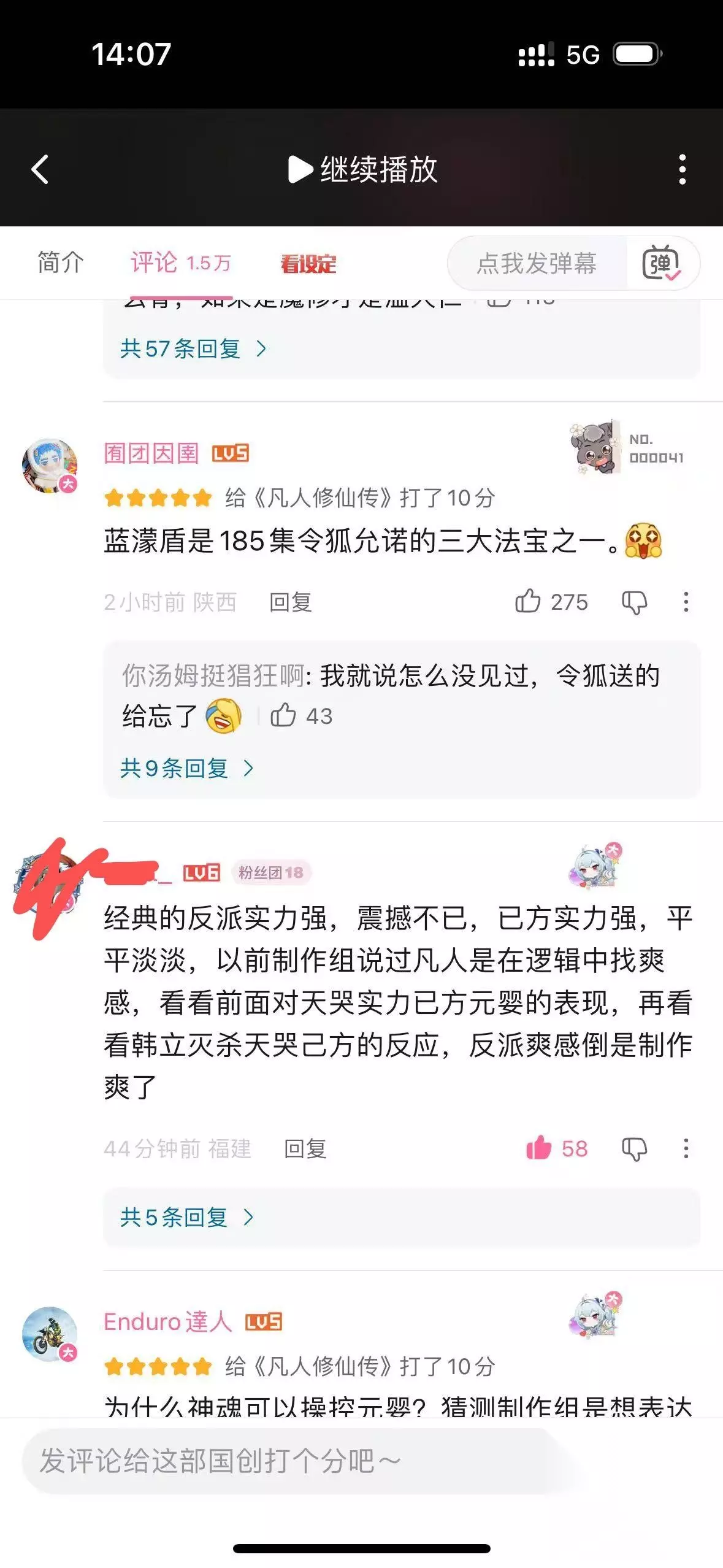Reply to the 44分钟前 福建 comment
This screenshot has height=1568, width=723.
pos(305,1148)
